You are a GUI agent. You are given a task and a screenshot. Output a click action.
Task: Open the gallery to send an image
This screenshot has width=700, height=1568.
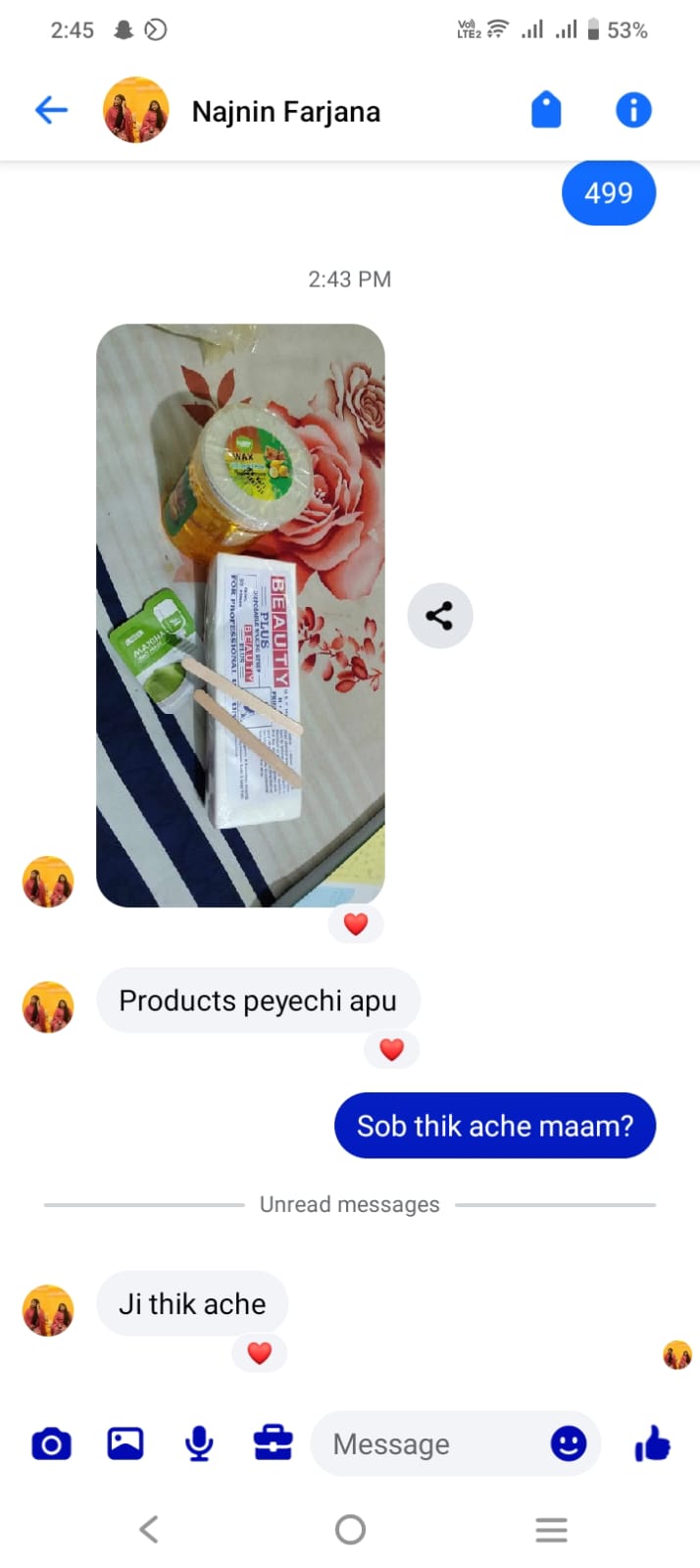point(125,1443)
